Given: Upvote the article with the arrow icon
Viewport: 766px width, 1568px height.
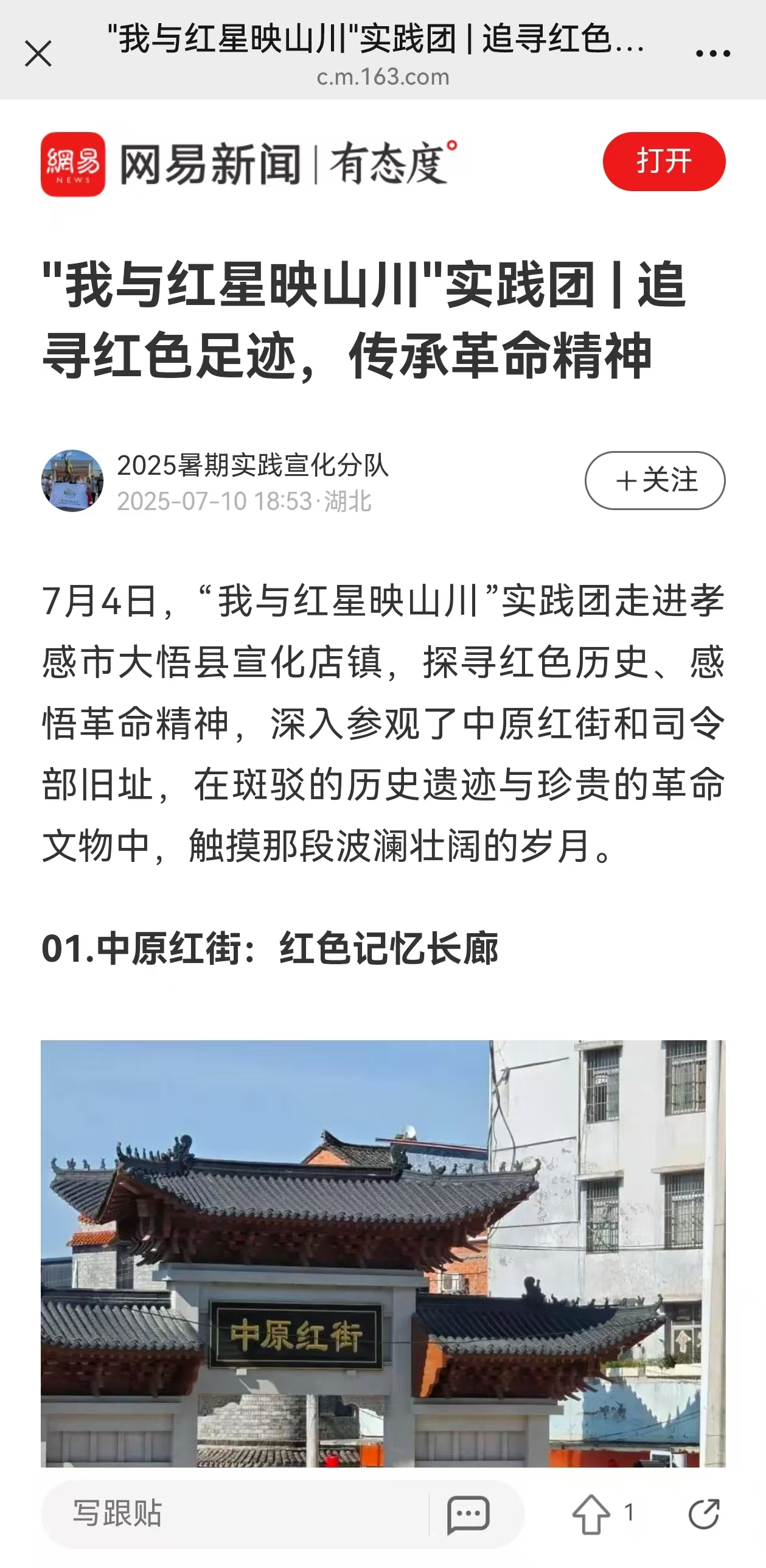Looking at the screenshot, I should click(591, 1514).
